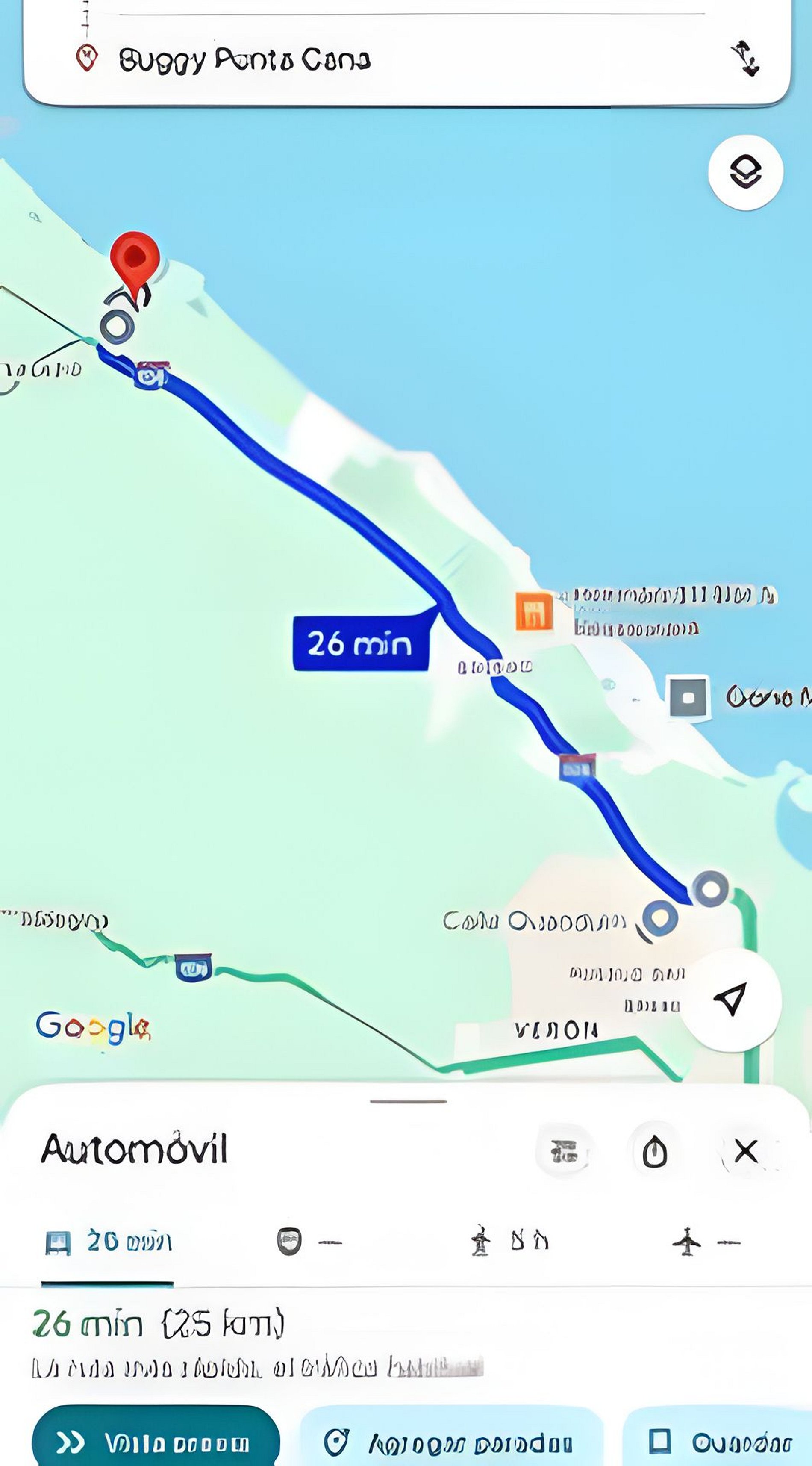Switch to the flight travel mode

tap(705, 1242)
